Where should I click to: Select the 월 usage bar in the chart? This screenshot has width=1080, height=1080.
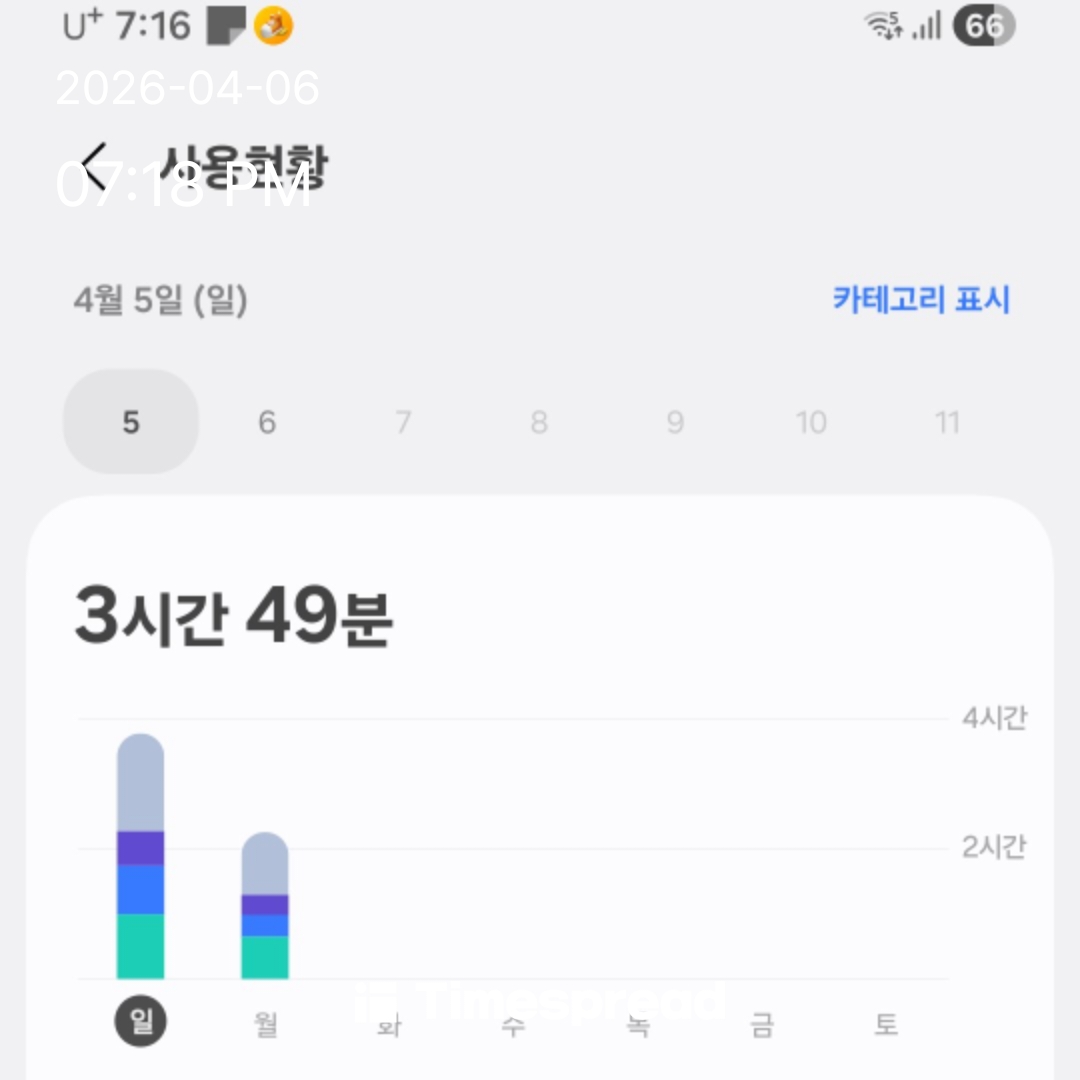click(265, 906)
